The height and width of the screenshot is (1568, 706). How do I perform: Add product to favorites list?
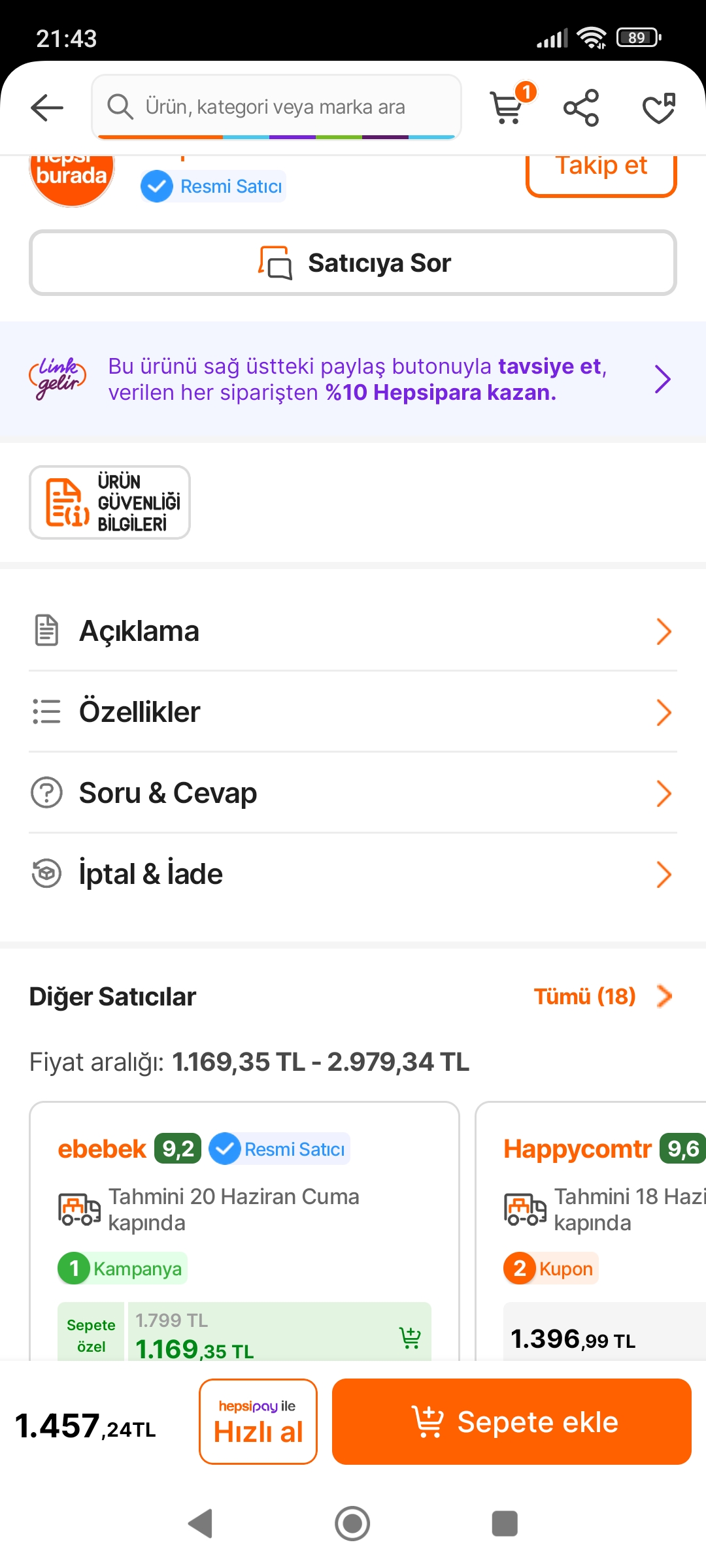pos(659,108)
